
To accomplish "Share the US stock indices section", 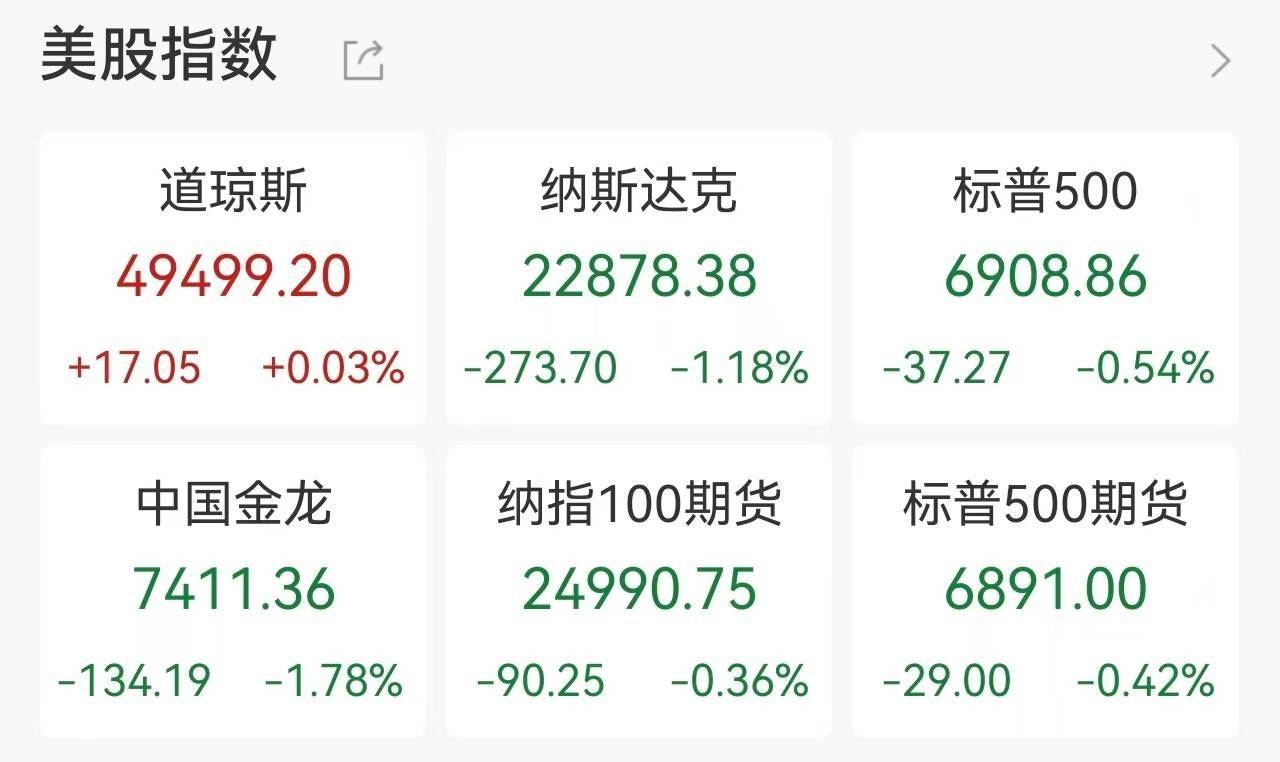I will (363, 60).
